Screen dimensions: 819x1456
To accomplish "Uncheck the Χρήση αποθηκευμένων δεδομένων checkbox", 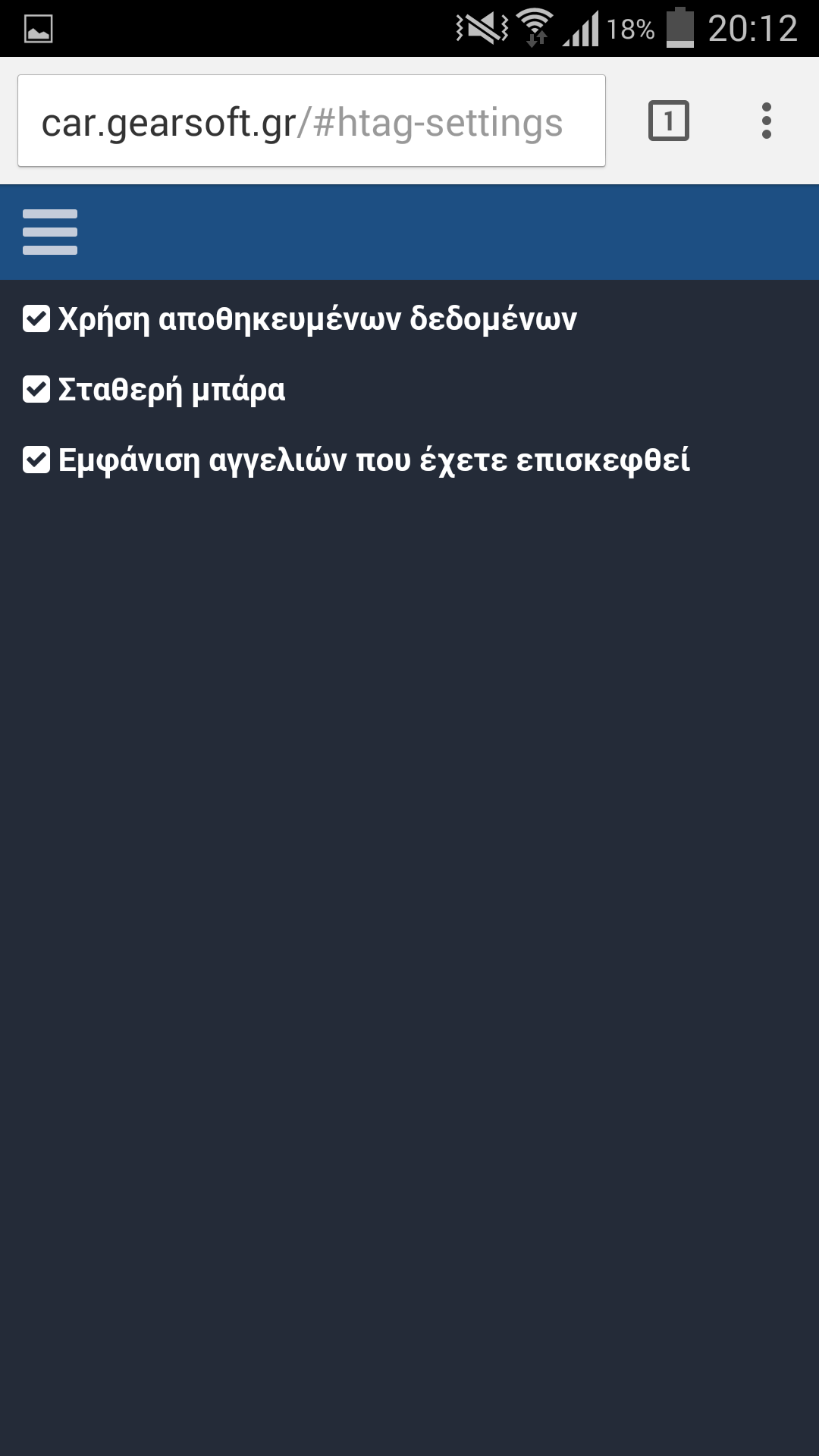I will pyautogui.click(x=36, y=318).
